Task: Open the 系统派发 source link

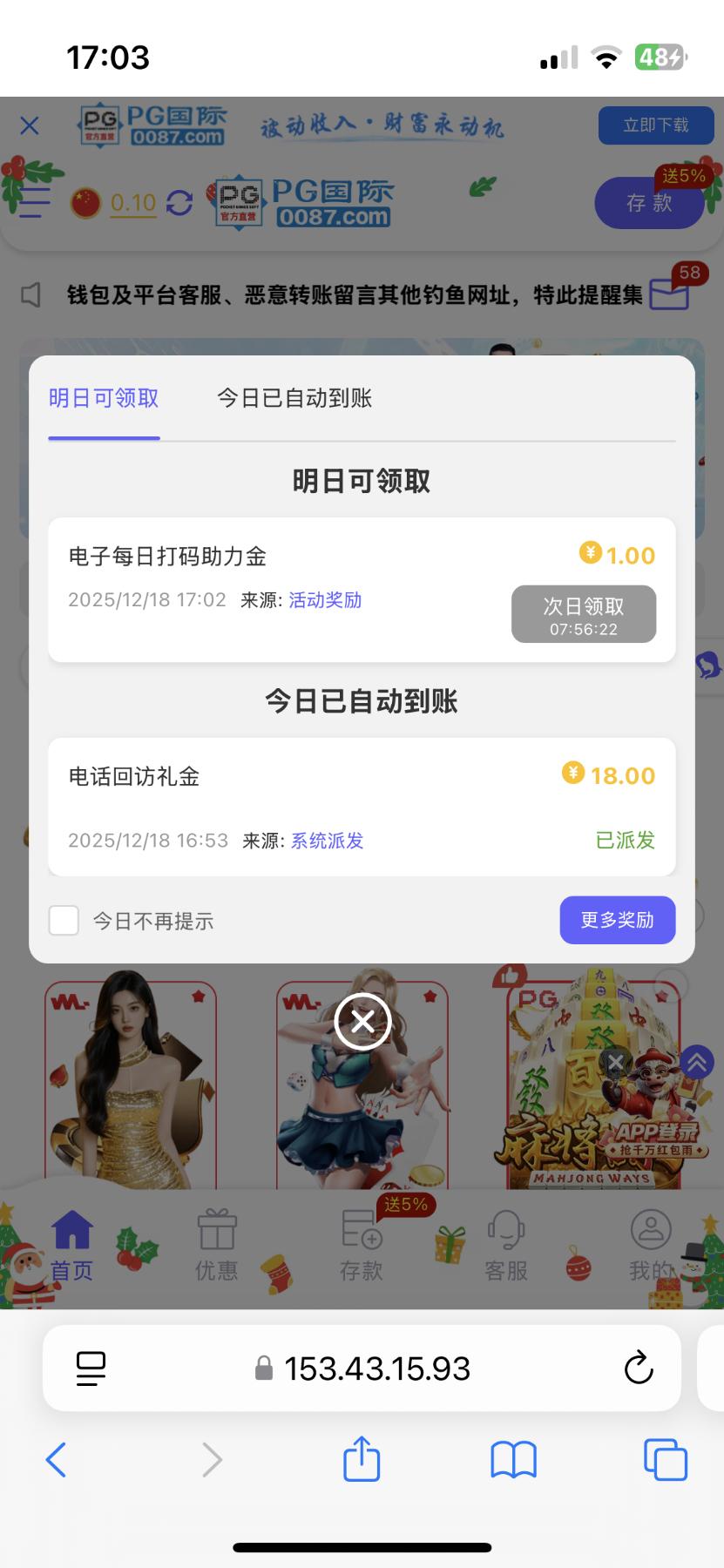Action: coord(327,841)
